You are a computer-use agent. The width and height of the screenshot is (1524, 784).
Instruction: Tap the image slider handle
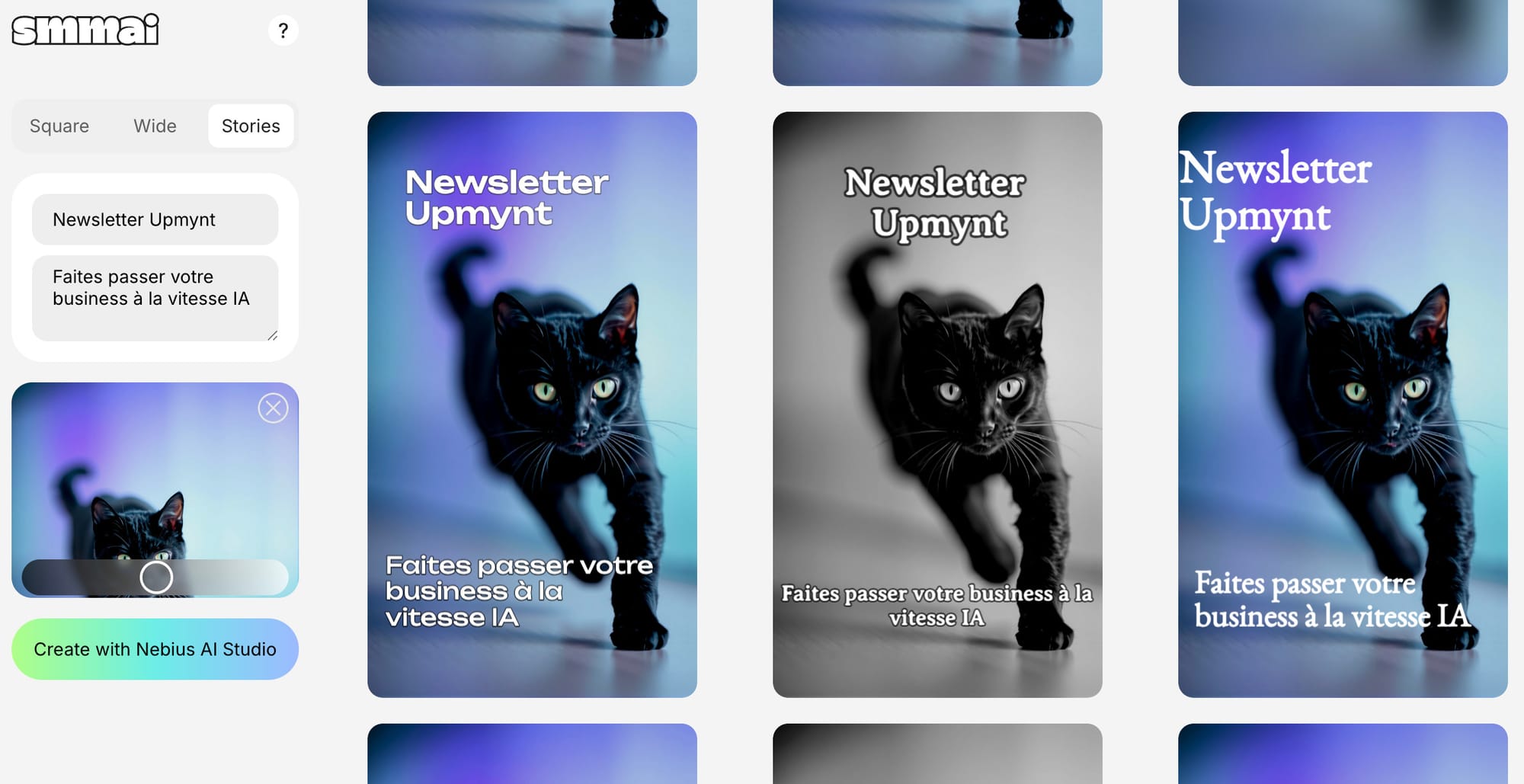156,578
